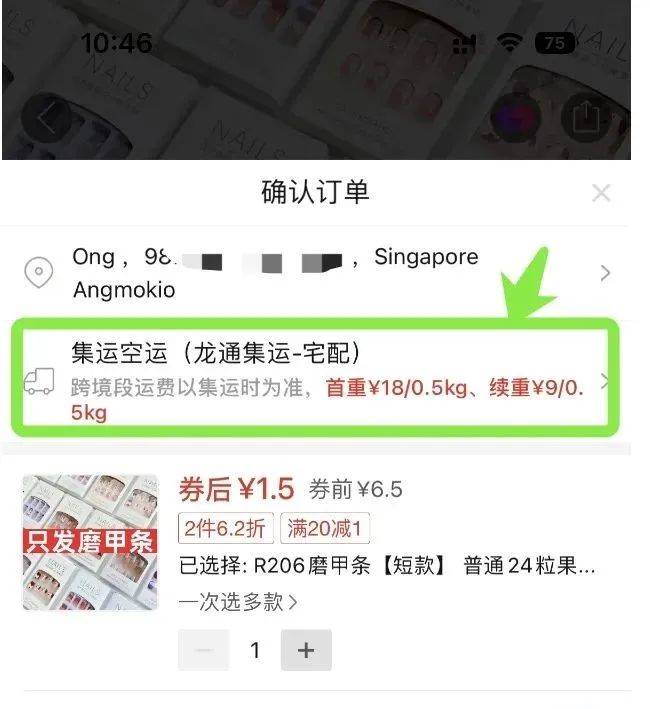
Task: Open the nail strip product image
Action: [90, 542]
